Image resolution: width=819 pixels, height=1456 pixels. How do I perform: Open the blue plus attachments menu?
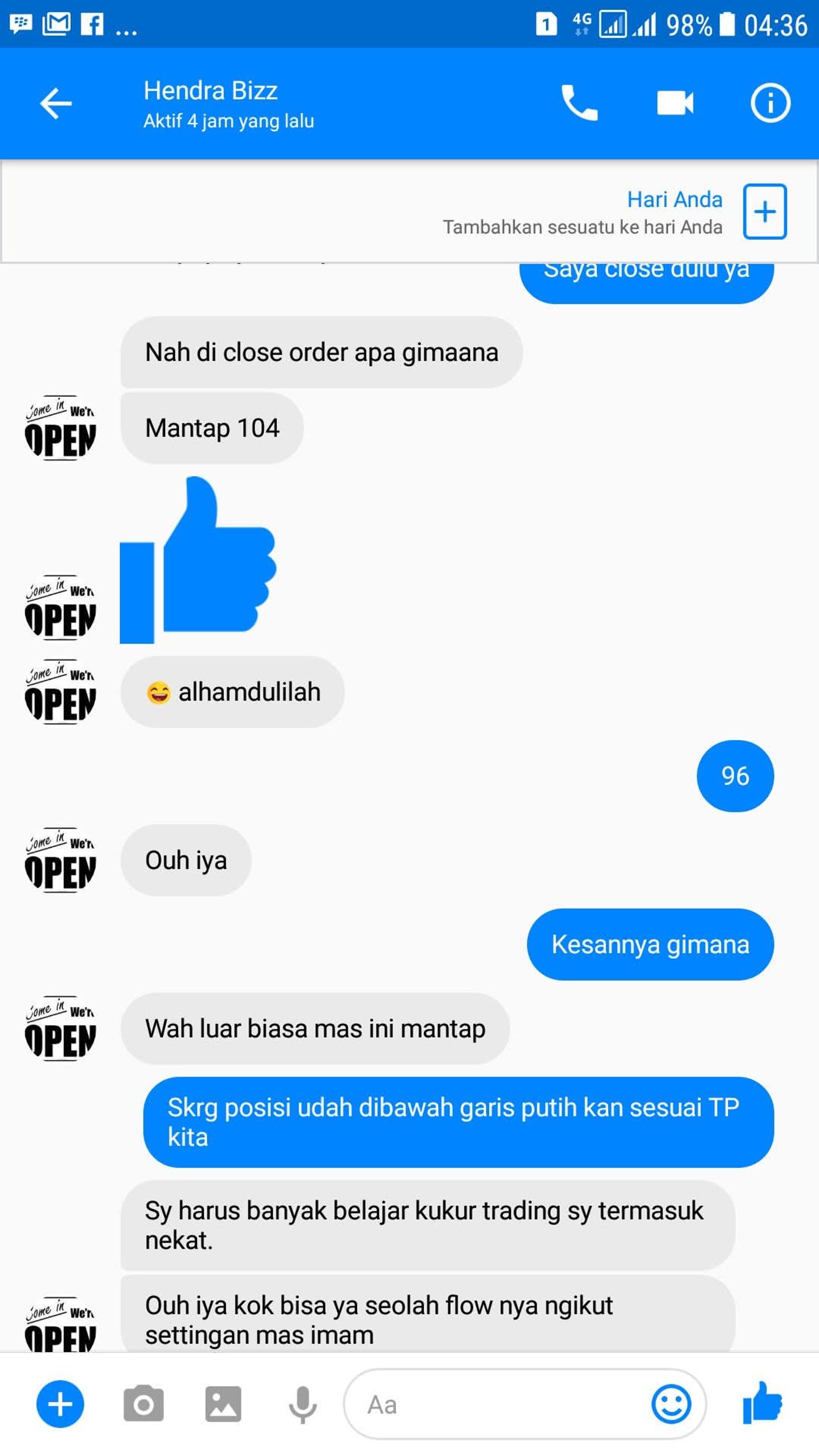click(x=60, y=1404)
